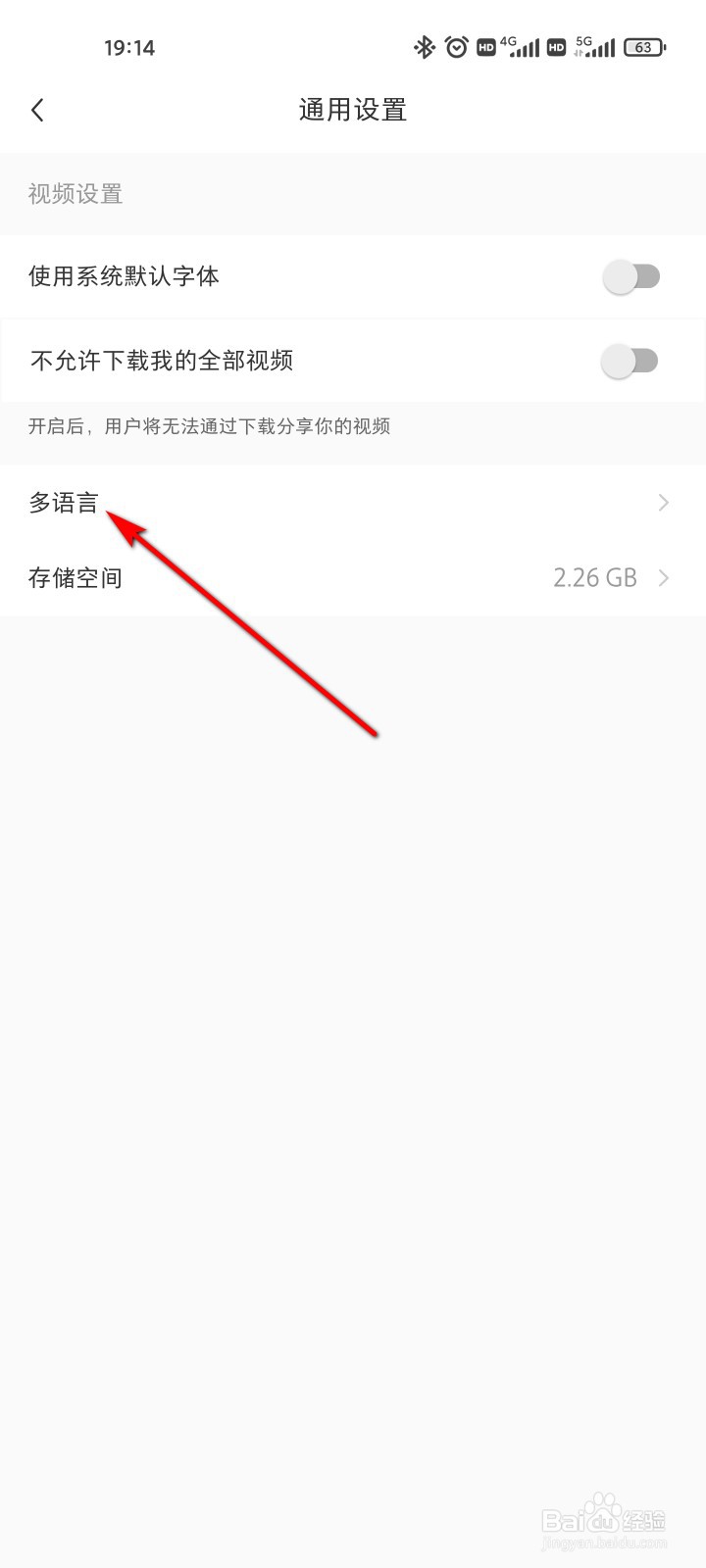Image resolution: width=706 pixels, height=1568 pixels.
Task: Open the 多语言 settings row
Action: (x=67, y=503)
